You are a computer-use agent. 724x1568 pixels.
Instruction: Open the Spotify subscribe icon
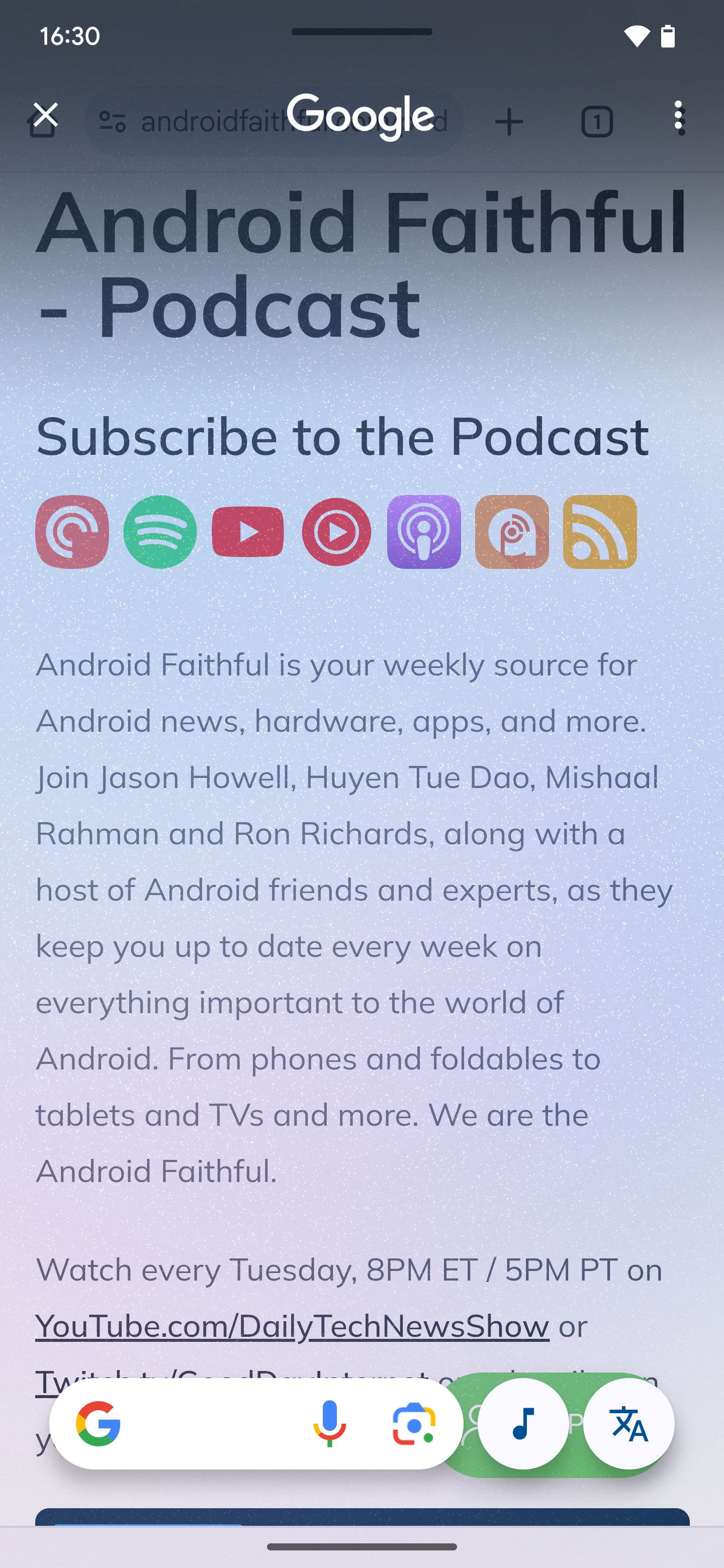point(159,531)
